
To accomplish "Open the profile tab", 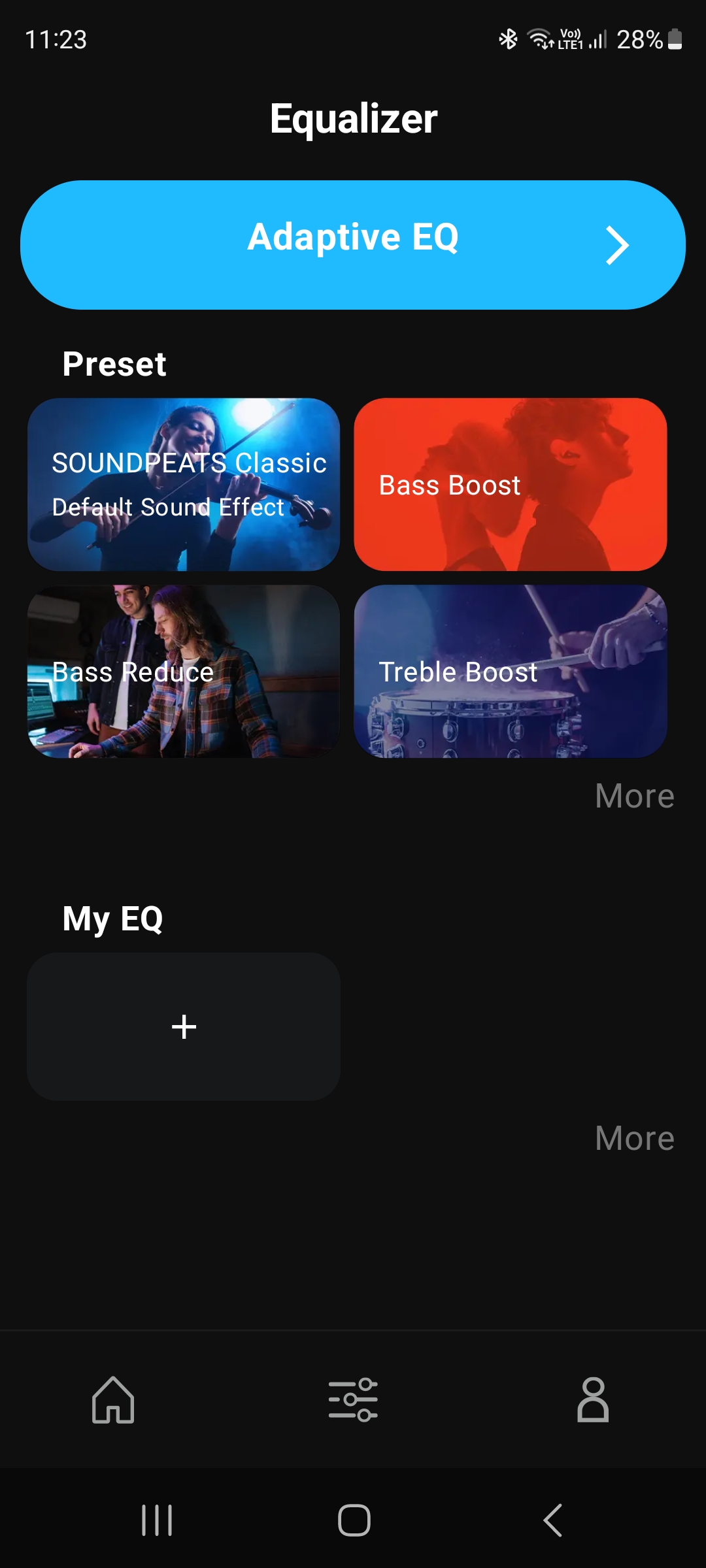I will [593, 1399].
